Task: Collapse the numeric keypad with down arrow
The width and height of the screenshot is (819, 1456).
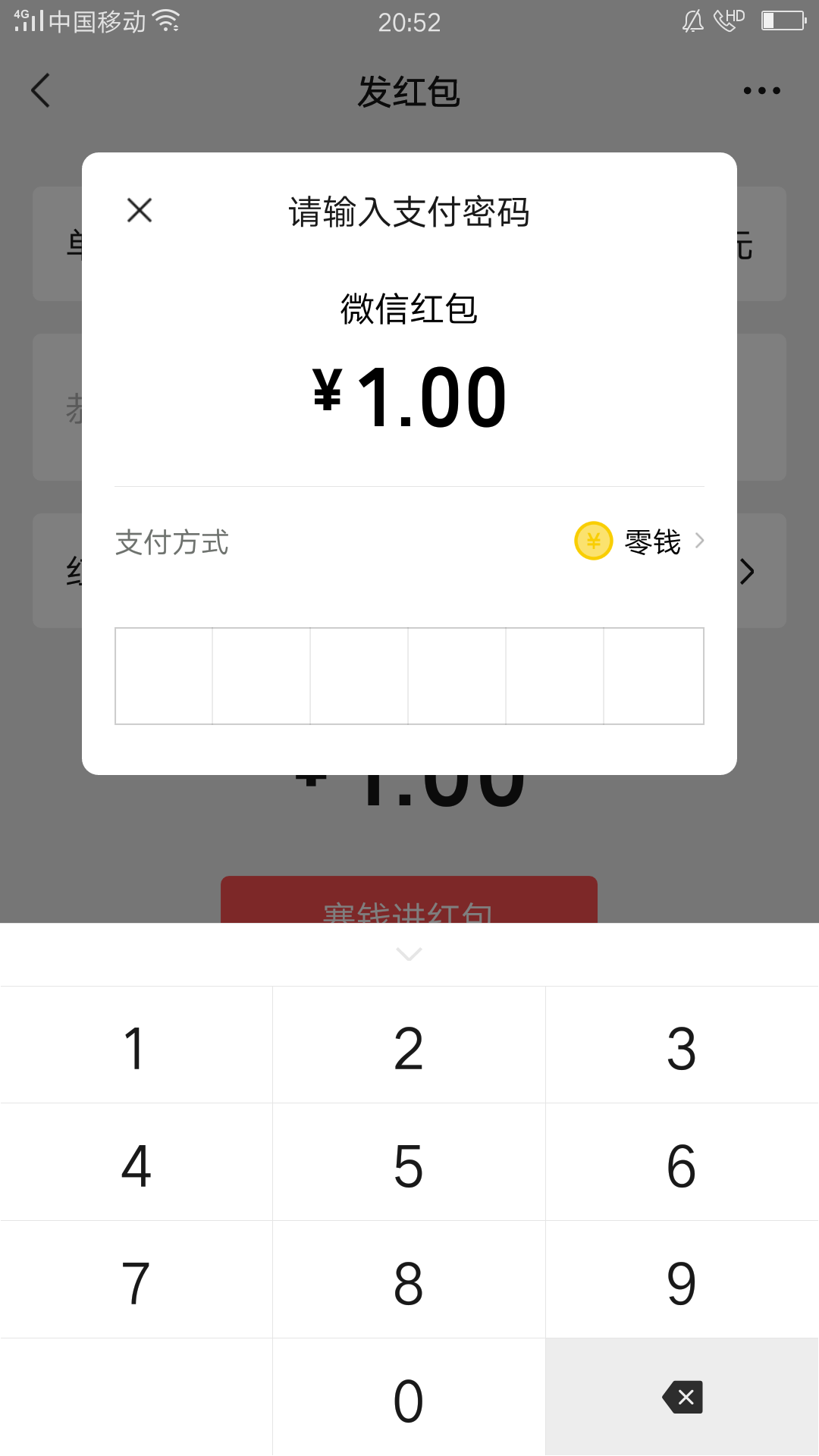Action: pyautogui.click(x=409, y=954)
